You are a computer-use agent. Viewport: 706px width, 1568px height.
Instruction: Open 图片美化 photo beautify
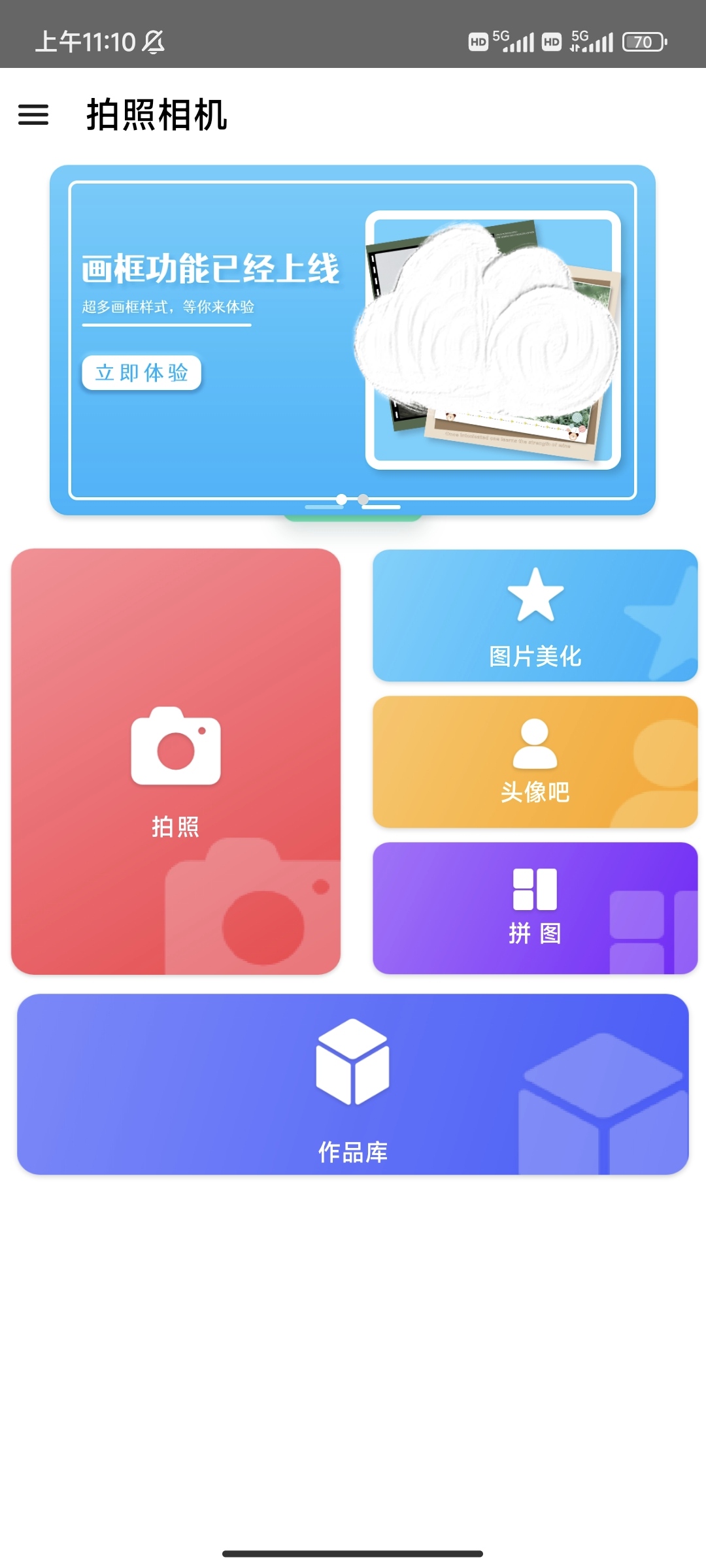pyautogui.click(x=535, y=615)
